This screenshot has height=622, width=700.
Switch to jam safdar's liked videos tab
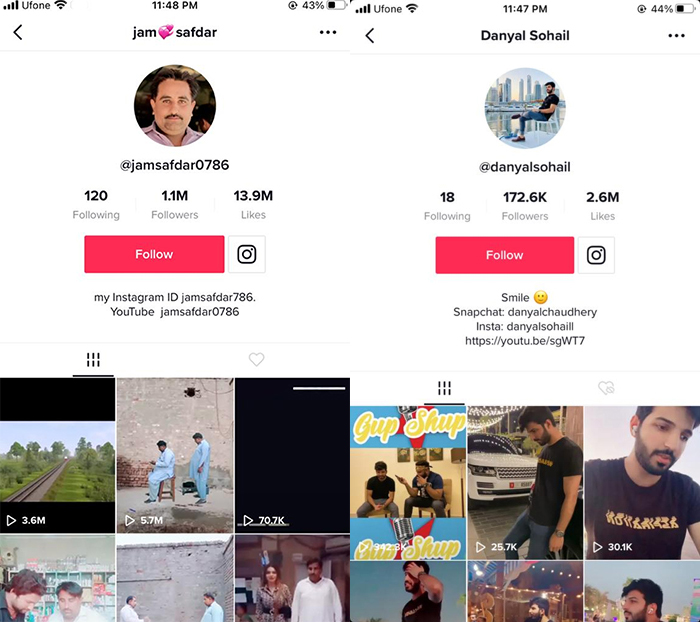pyautogui.click(x=256, y=360)
